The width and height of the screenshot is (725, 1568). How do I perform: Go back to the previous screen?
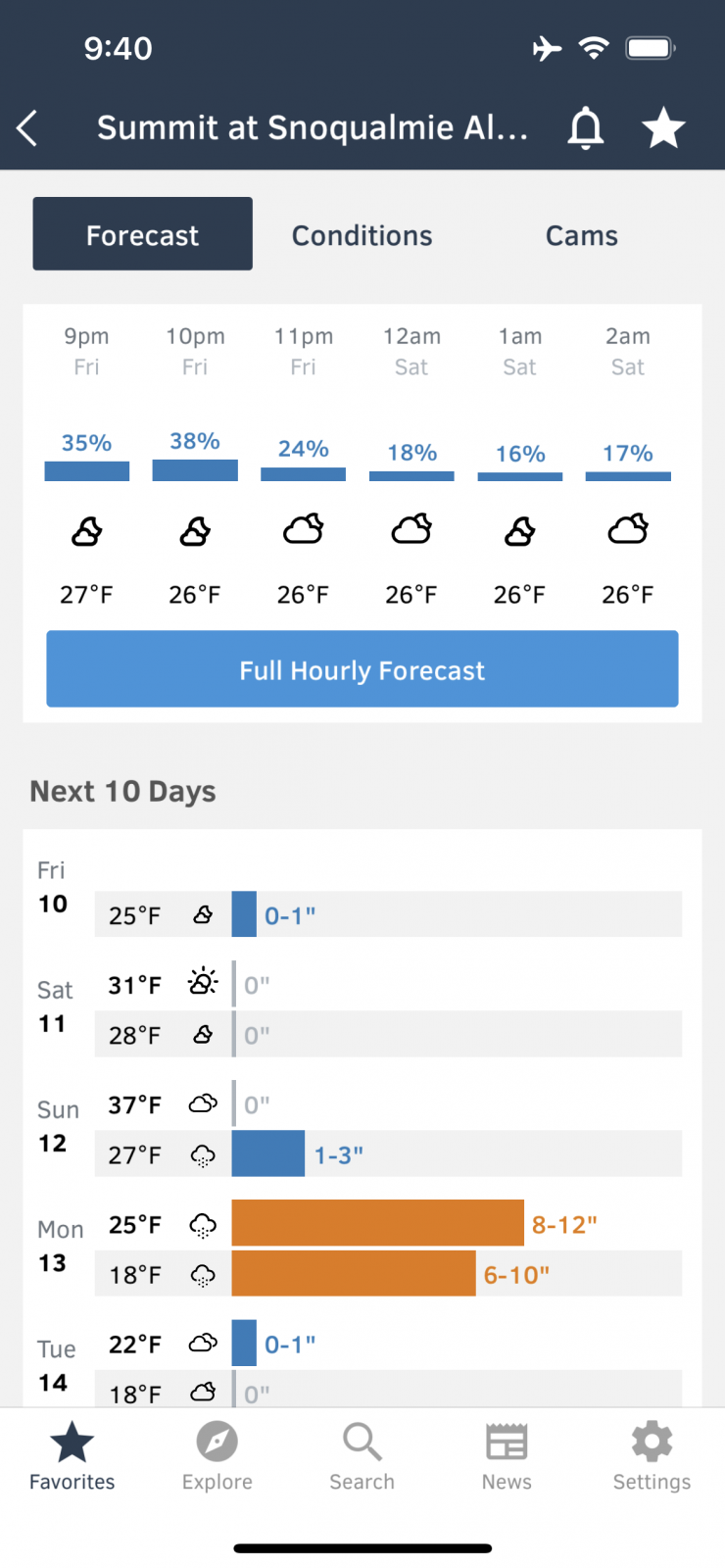(27, 128)
